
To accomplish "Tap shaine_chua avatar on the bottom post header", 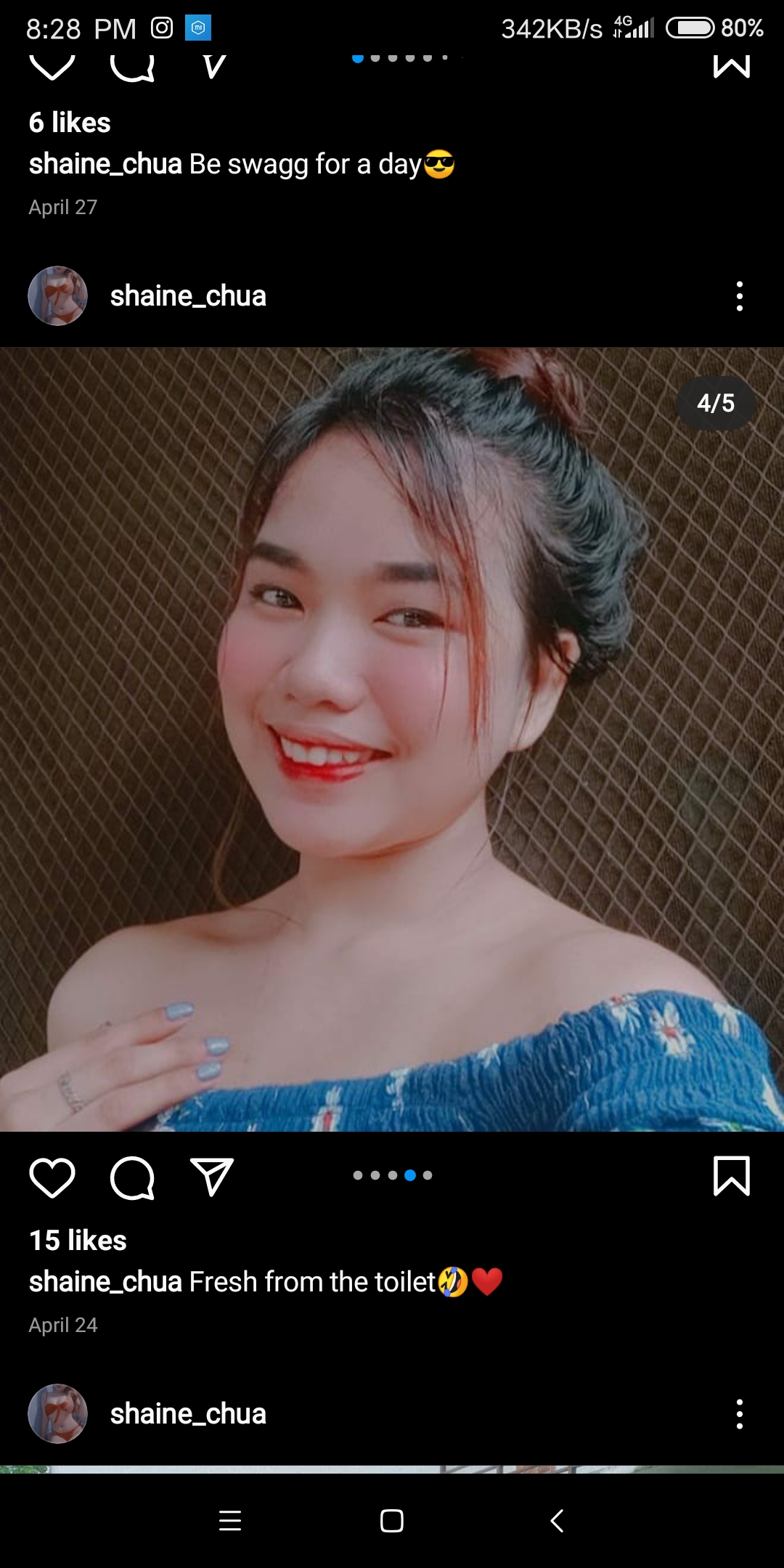I will point(57,1413).
